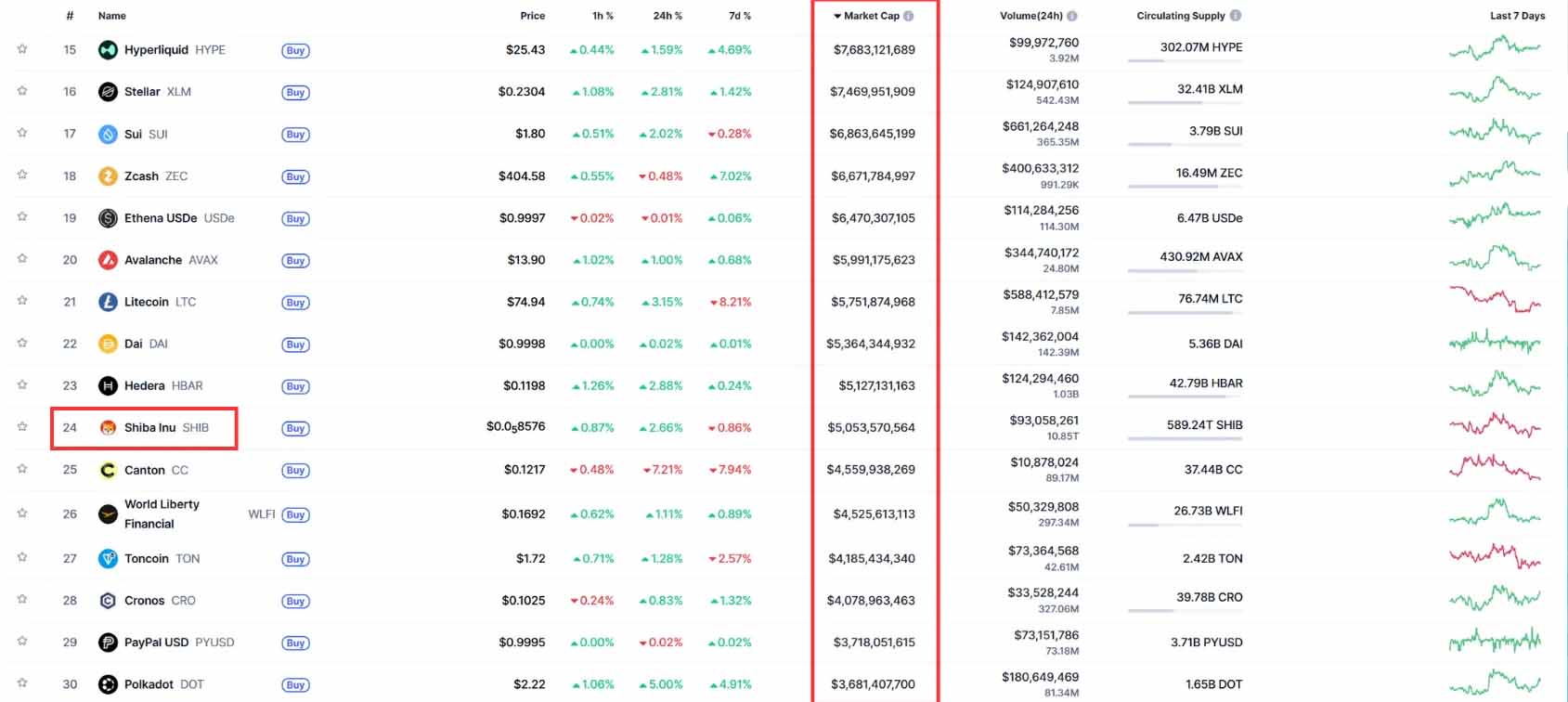The image size is (1568, 702).
Task: Star Litecoin to add to watchlist
Action: 22,301
